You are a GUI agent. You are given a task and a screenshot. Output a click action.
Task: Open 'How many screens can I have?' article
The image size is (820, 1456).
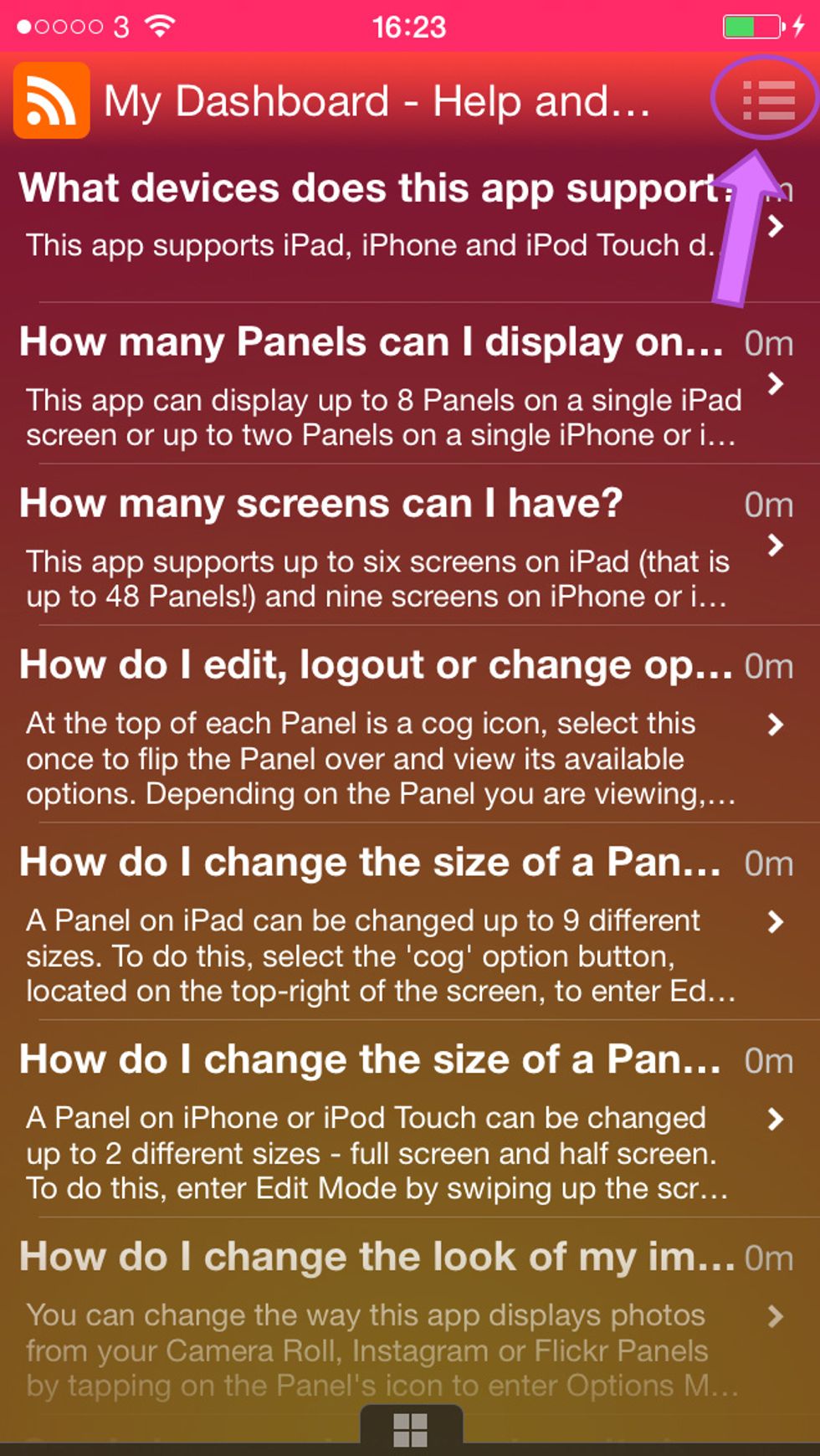410,545
